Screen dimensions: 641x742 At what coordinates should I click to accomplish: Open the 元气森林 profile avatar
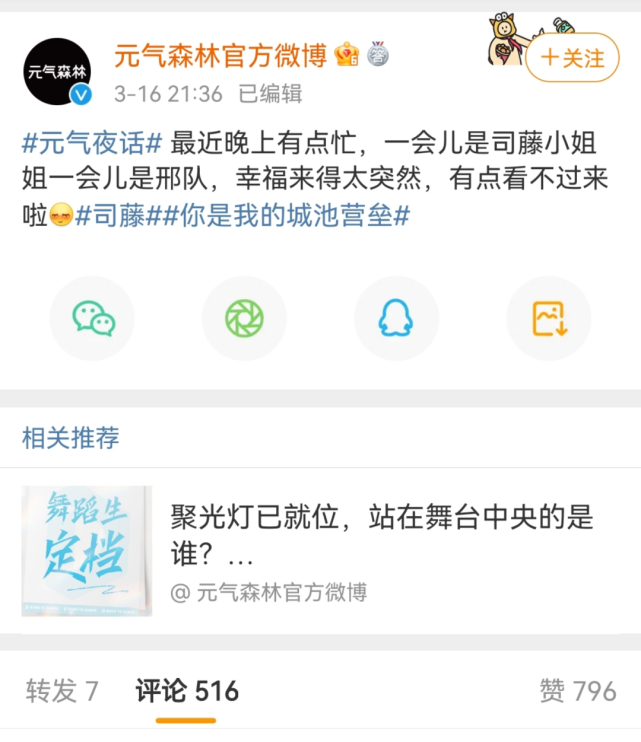click(x=57, y=71)
